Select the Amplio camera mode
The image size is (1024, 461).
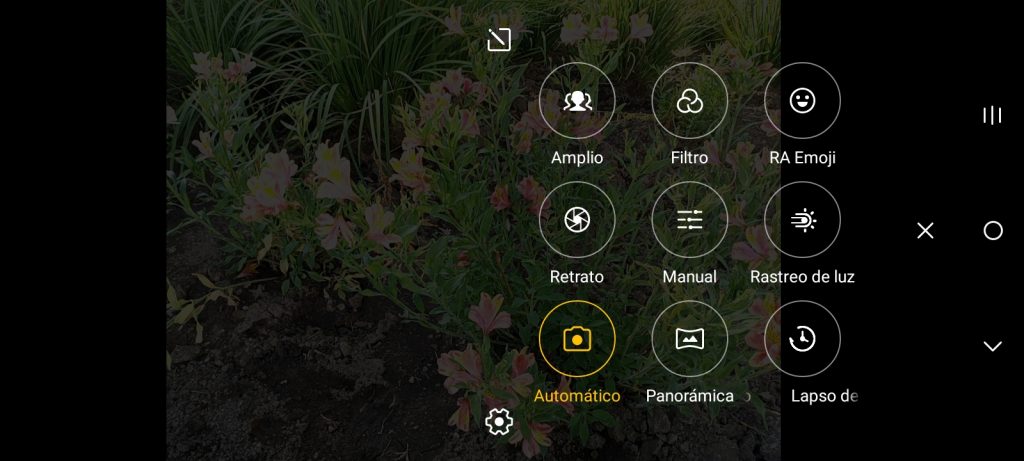click(577, 101)
